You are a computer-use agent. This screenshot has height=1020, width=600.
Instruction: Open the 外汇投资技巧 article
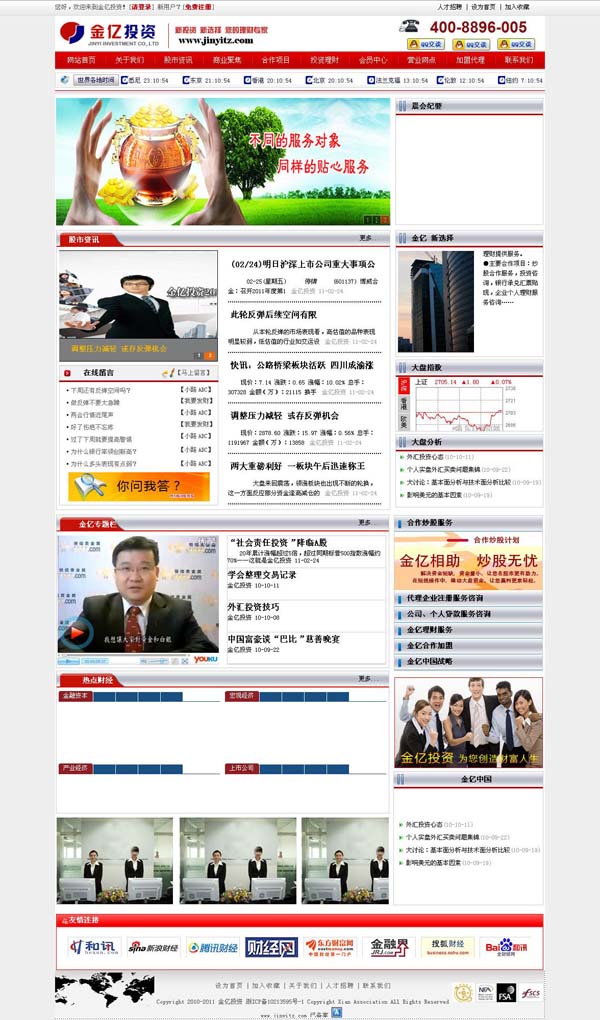point(253,607)
